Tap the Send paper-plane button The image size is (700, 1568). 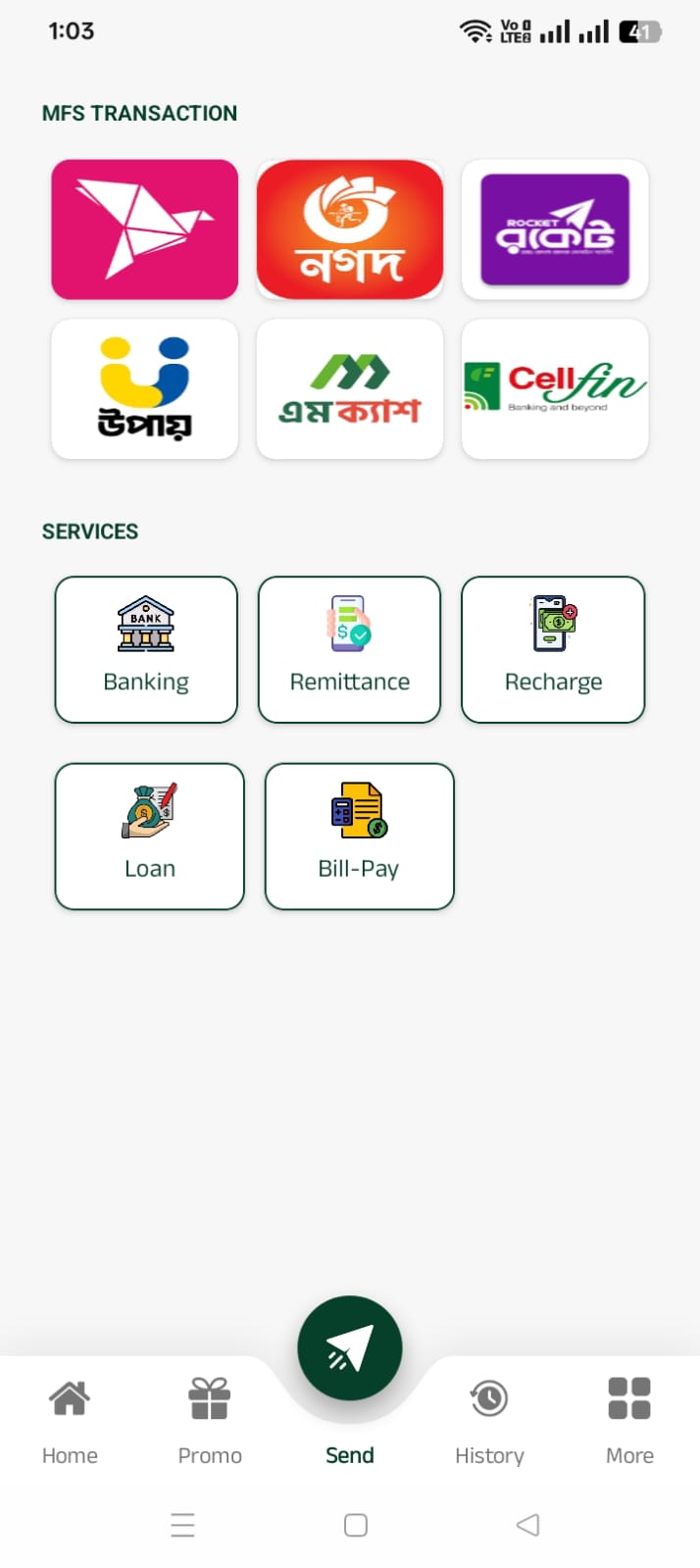350,1348
